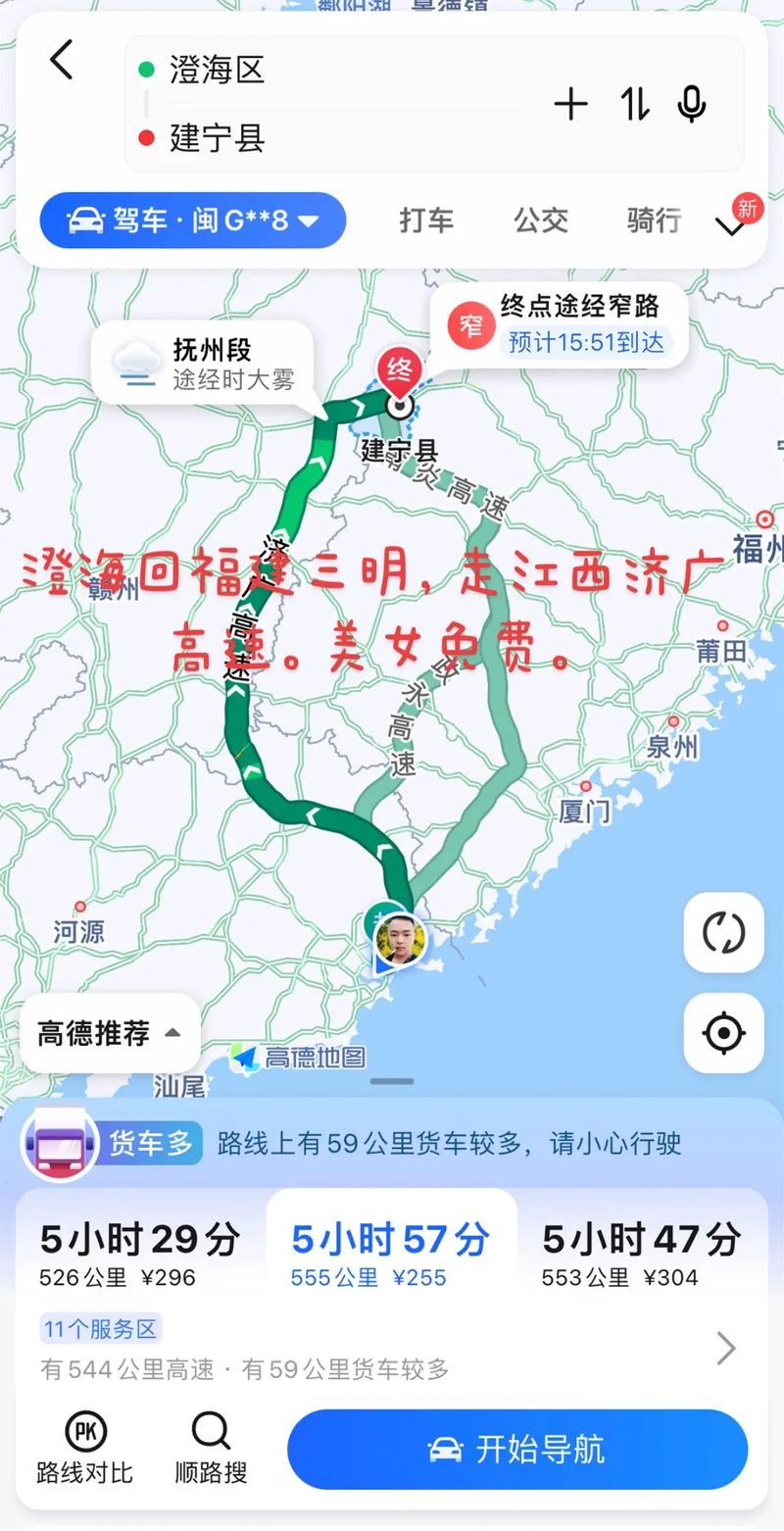Image resolution: width=784 pixels, height=1531 pixels.
Task: Tap the back arrow to exit route planning
Action: coord(61,59)
